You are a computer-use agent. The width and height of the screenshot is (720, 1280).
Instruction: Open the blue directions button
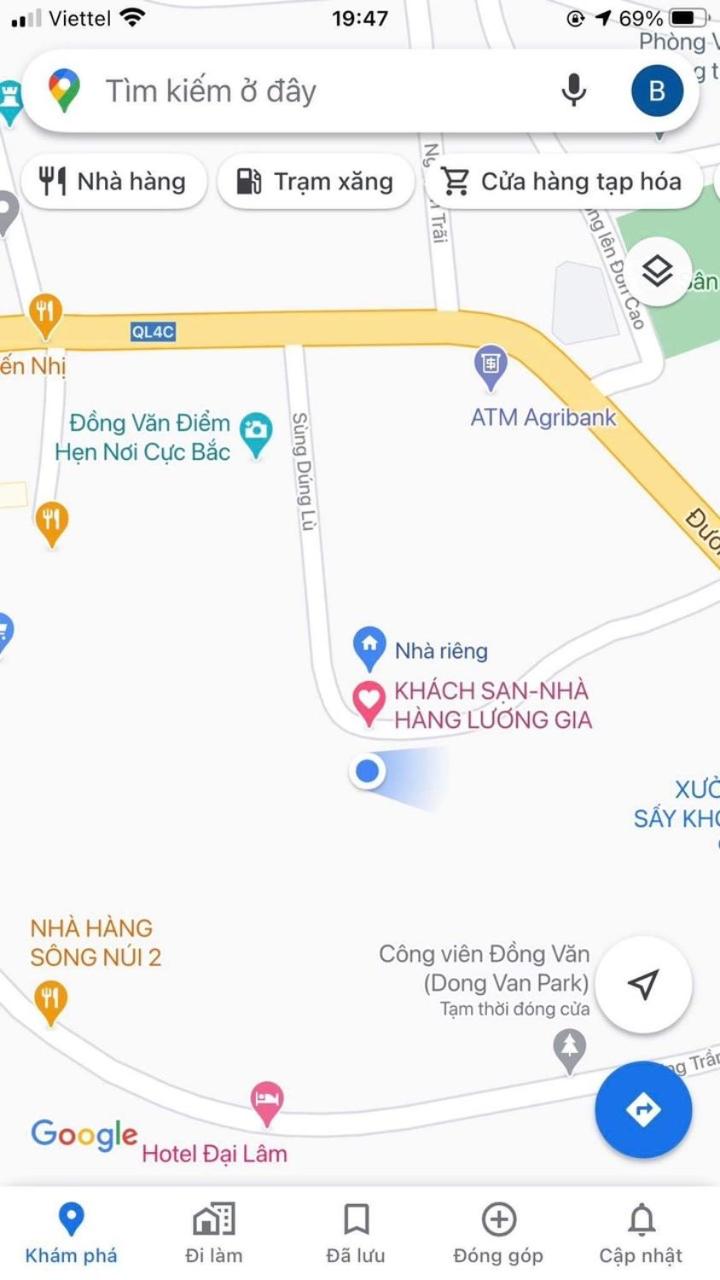click(643, 1109)
